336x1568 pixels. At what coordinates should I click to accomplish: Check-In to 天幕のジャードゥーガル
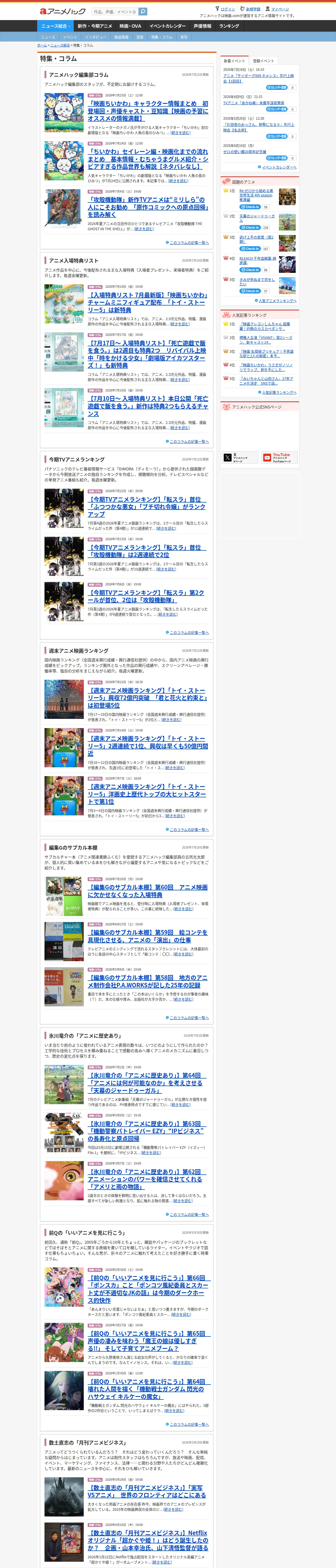tap(250, 228)
